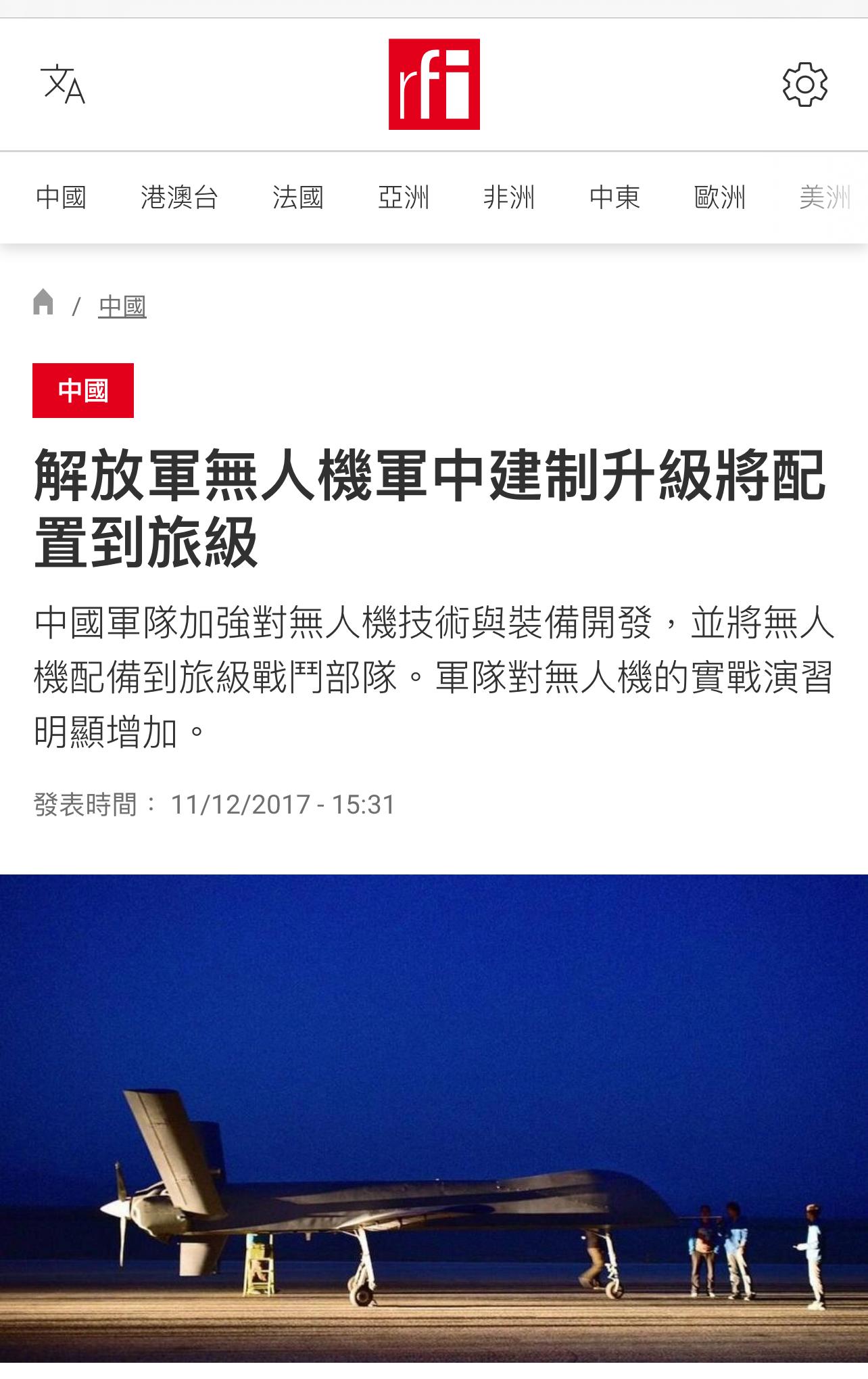This screenshot has height=1379, width=868.
Task: Open the settings gear
Action: (804, 85)
